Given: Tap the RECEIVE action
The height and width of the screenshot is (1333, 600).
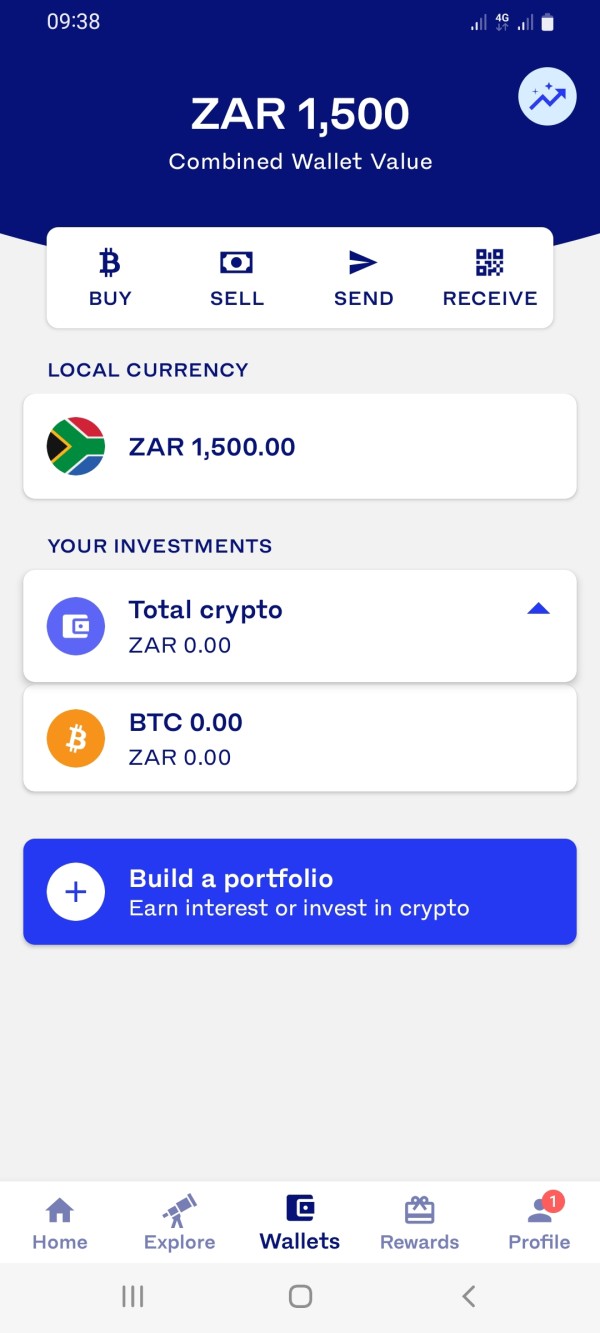Looking at the screenshot, I should tap(490, 278).
